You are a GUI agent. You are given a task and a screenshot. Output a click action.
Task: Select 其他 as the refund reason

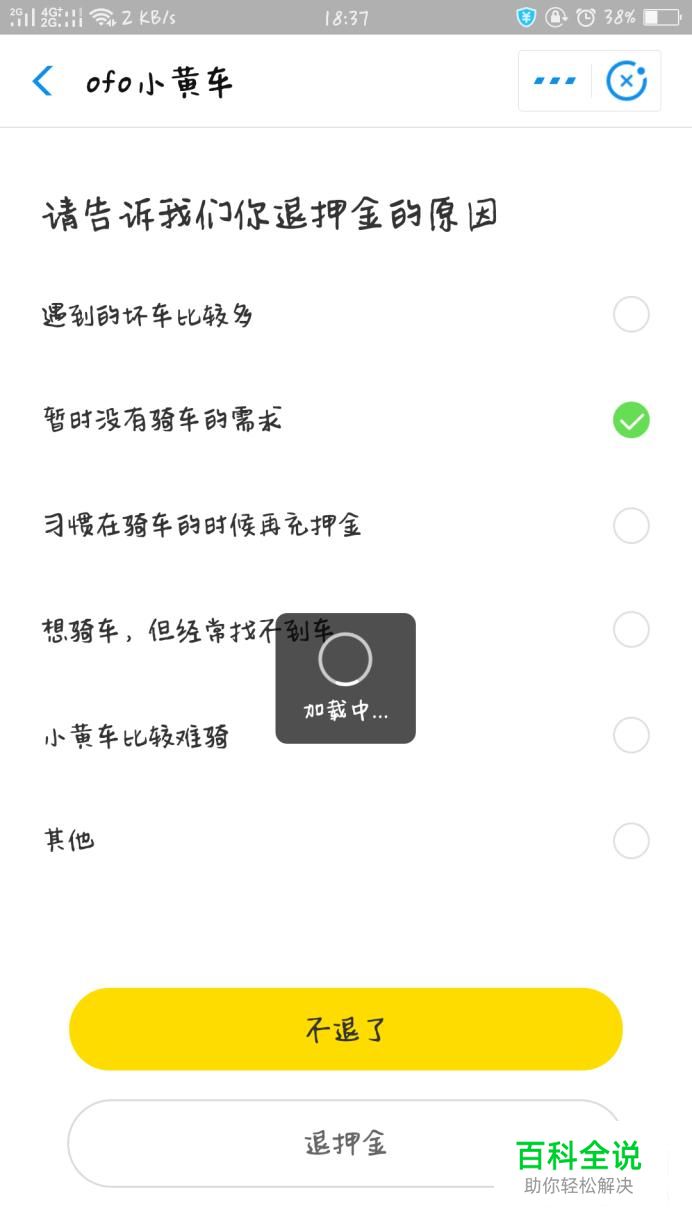631,841
